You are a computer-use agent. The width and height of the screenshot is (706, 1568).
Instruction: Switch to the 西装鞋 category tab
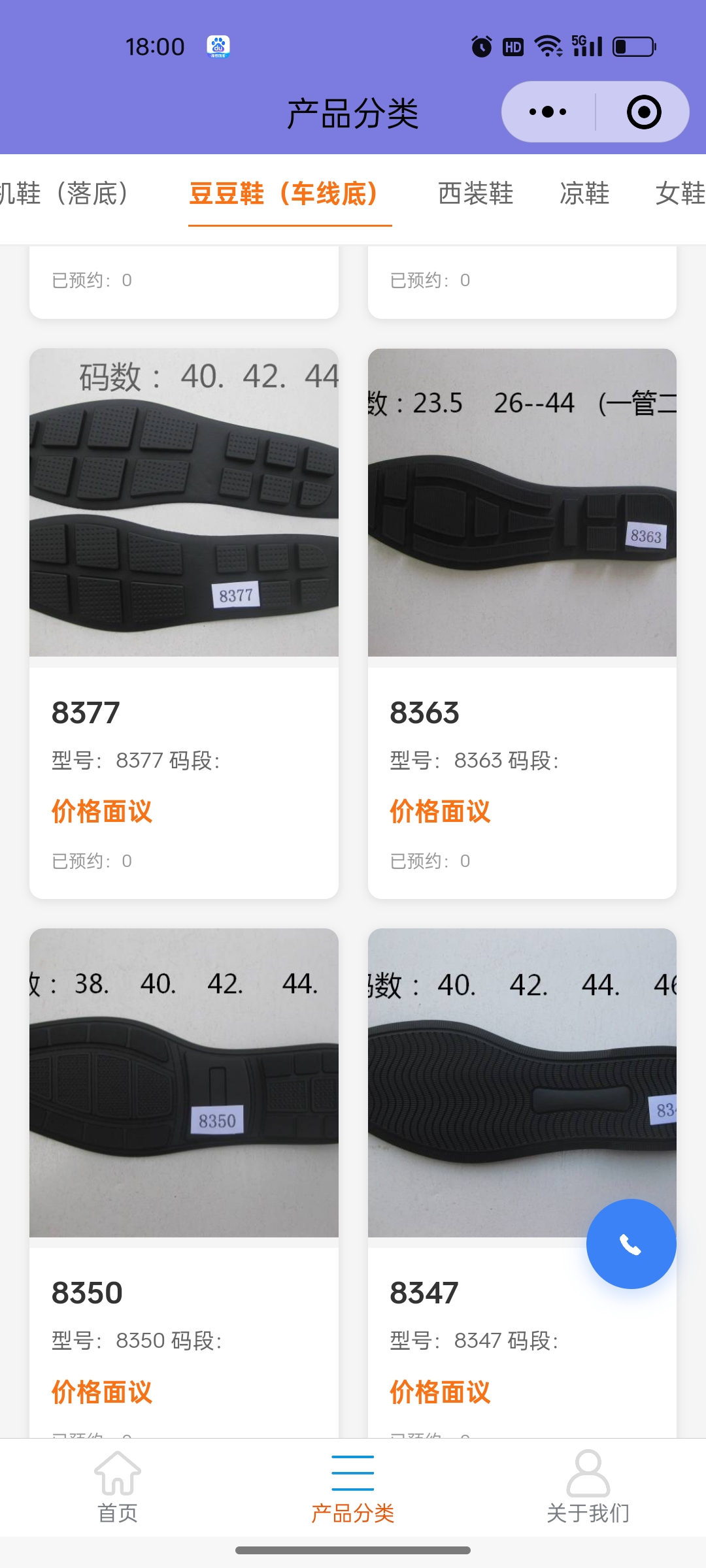[475, 193]
